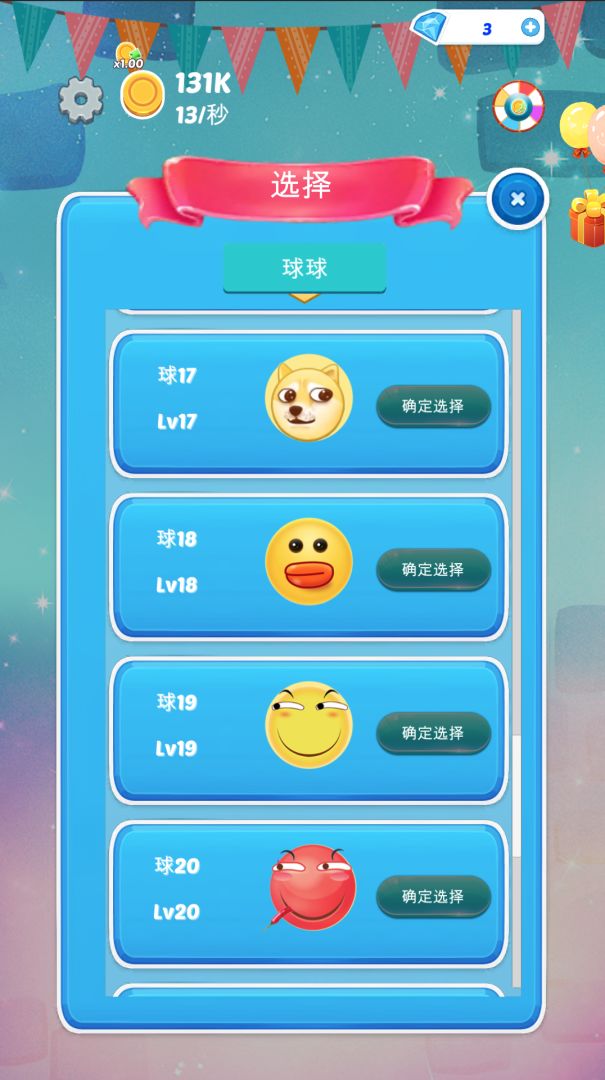This screenshot has width=605, height=1080.
Task: Close the 选择 dialog
Action: (x=517, y=199)
